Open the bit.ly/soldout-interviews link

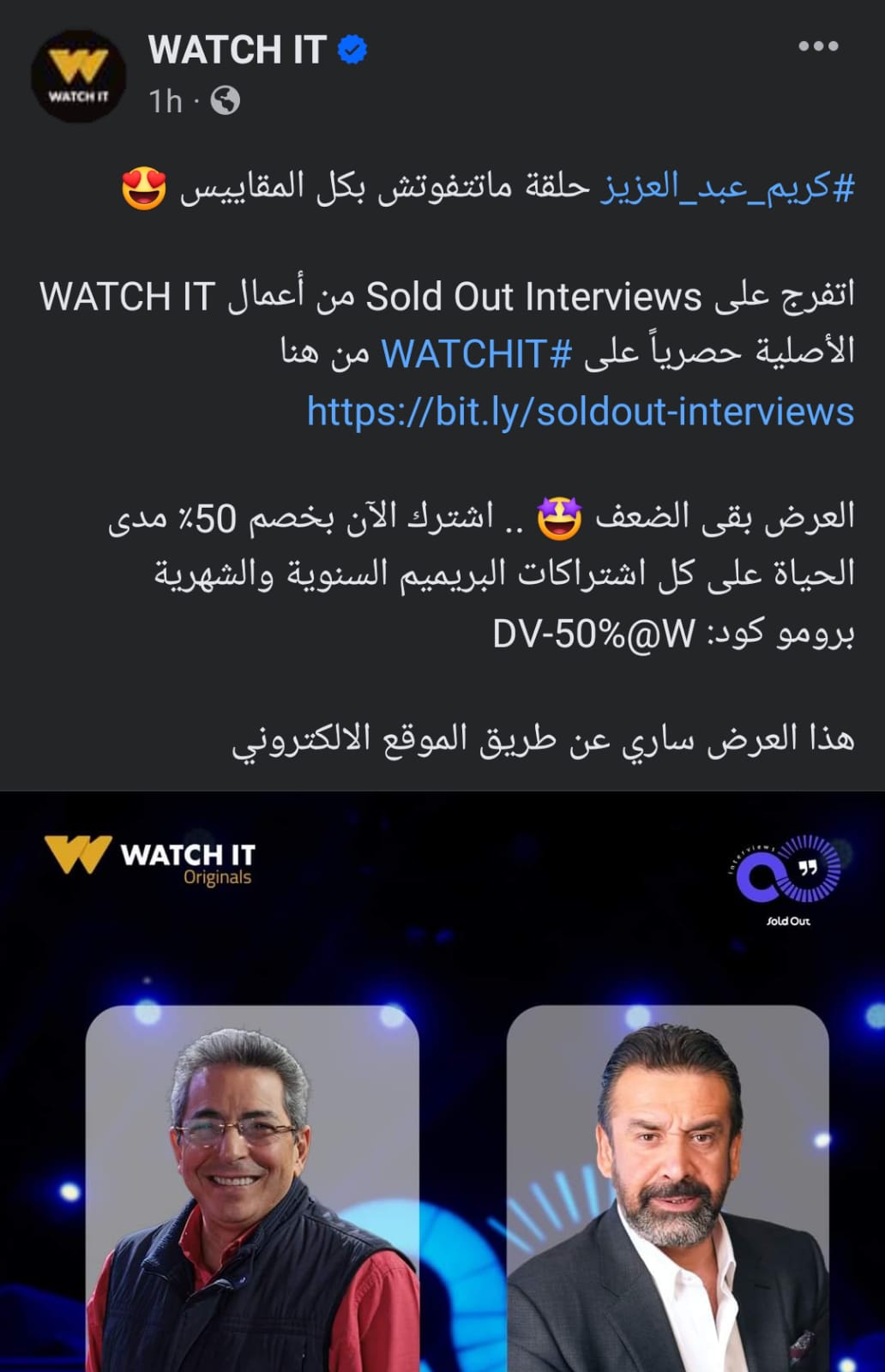coord(580,412)
